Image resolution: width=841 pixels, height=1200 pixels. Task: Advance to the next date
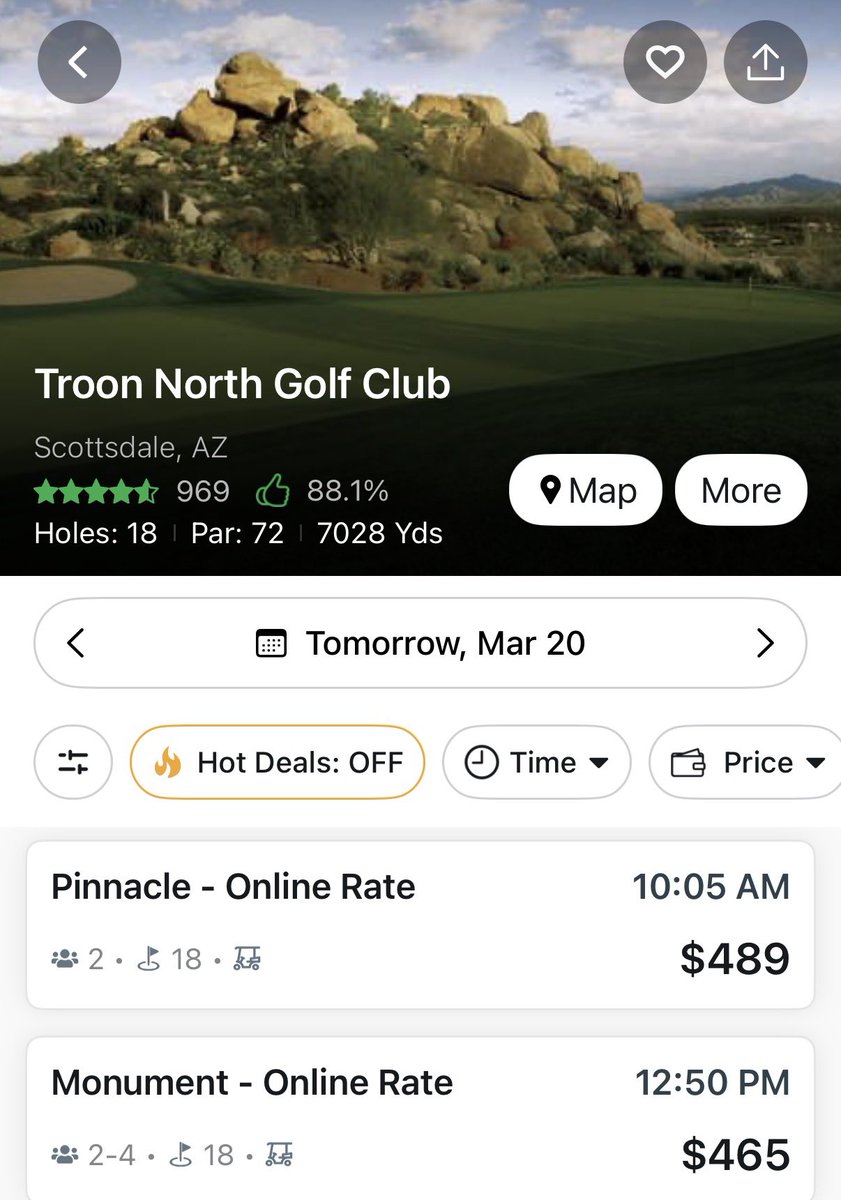click(x=765, y=643)
